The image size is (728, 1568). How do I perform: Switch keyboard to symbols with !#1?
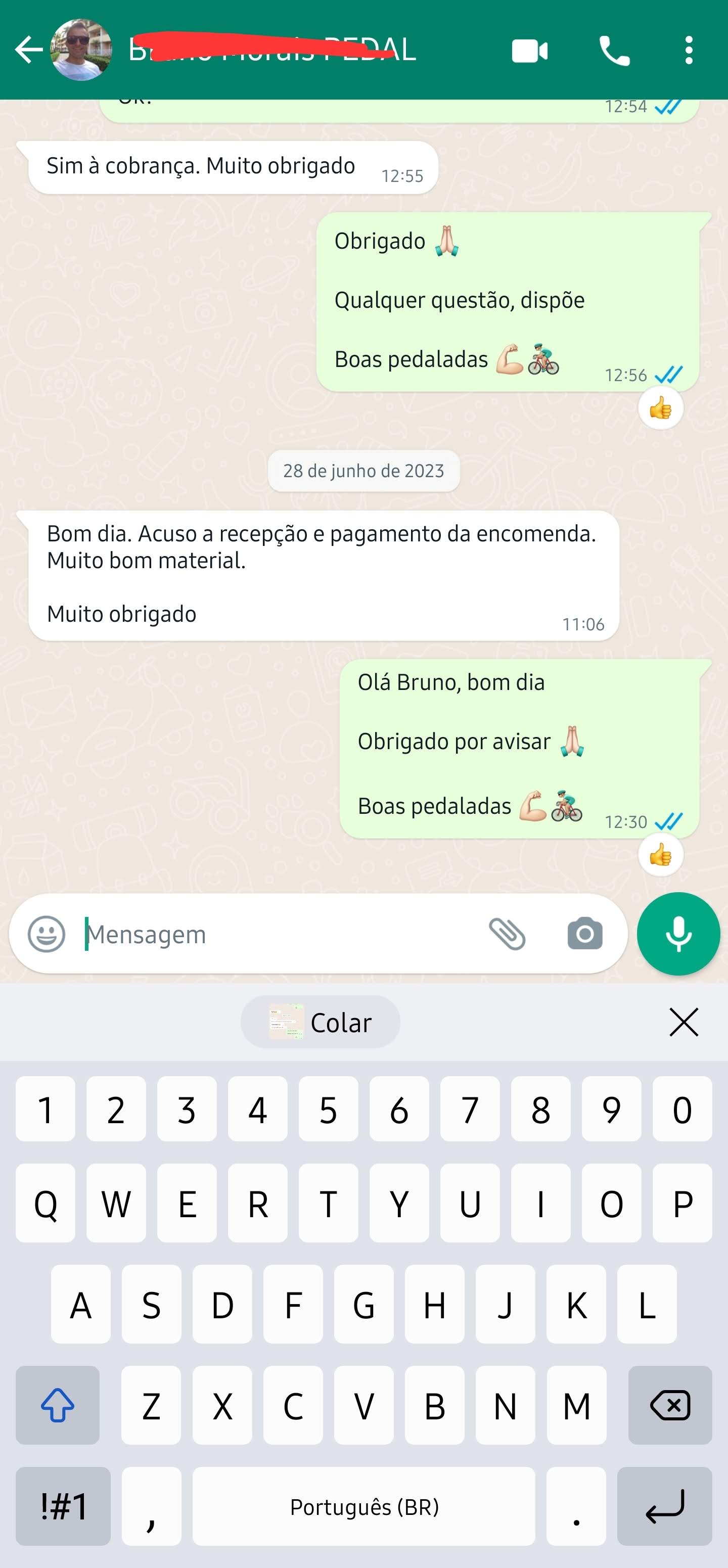tap(63, 1506)
